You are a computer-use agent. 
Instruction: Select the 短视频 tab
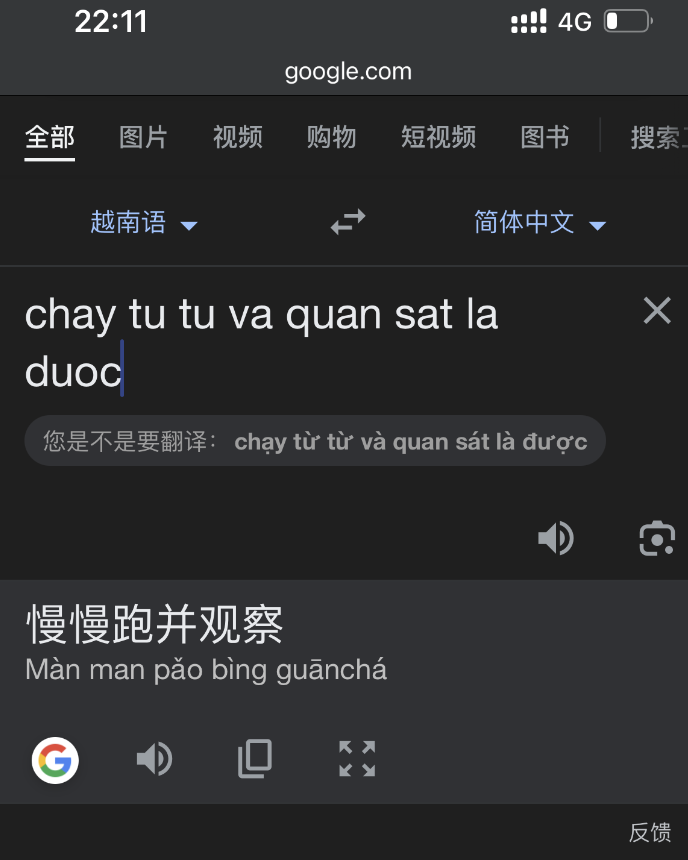tap(438, 137)
